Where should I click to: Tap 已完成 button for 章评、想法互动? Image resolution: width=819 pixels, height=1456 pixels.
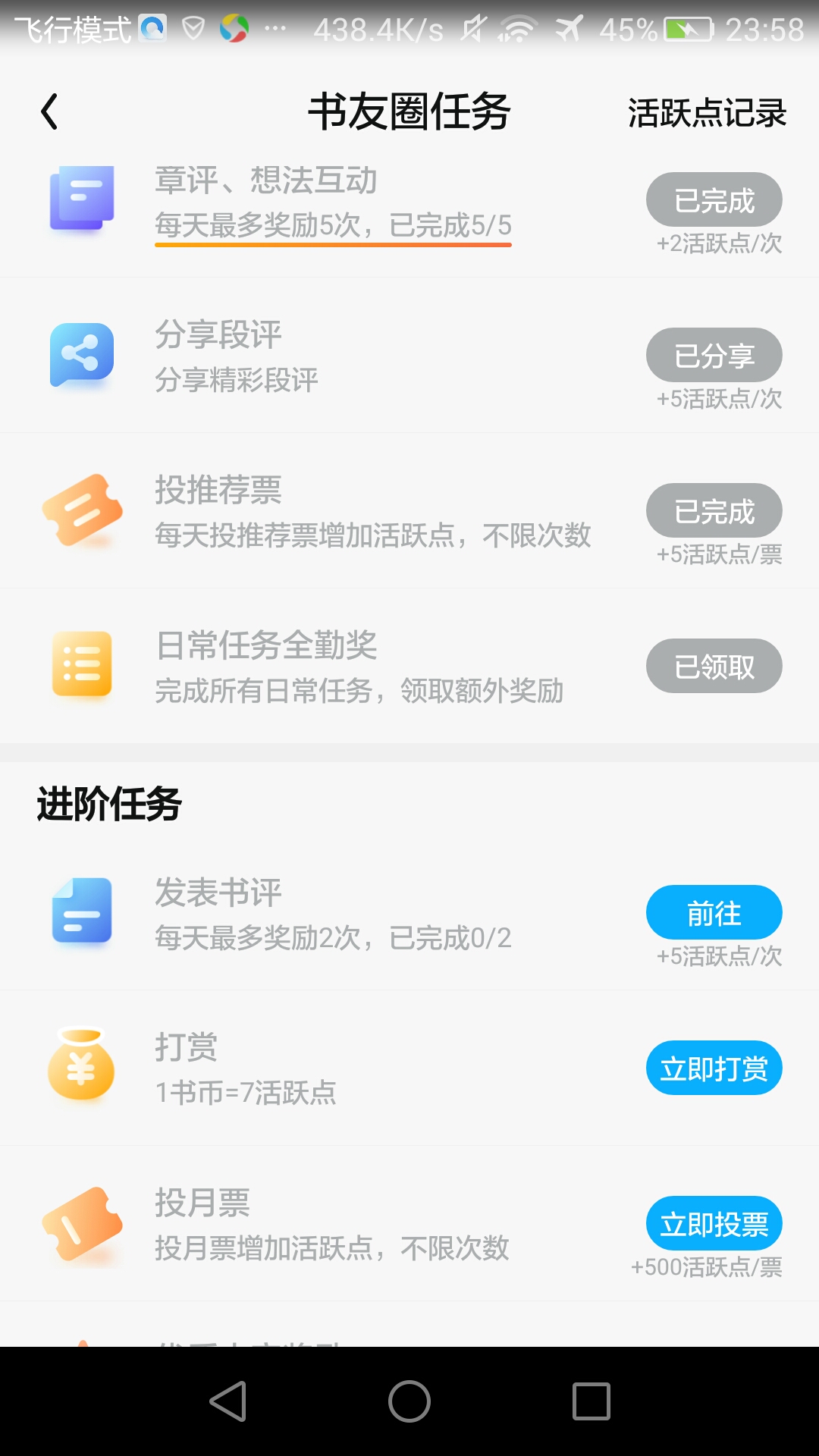point(714,199)
